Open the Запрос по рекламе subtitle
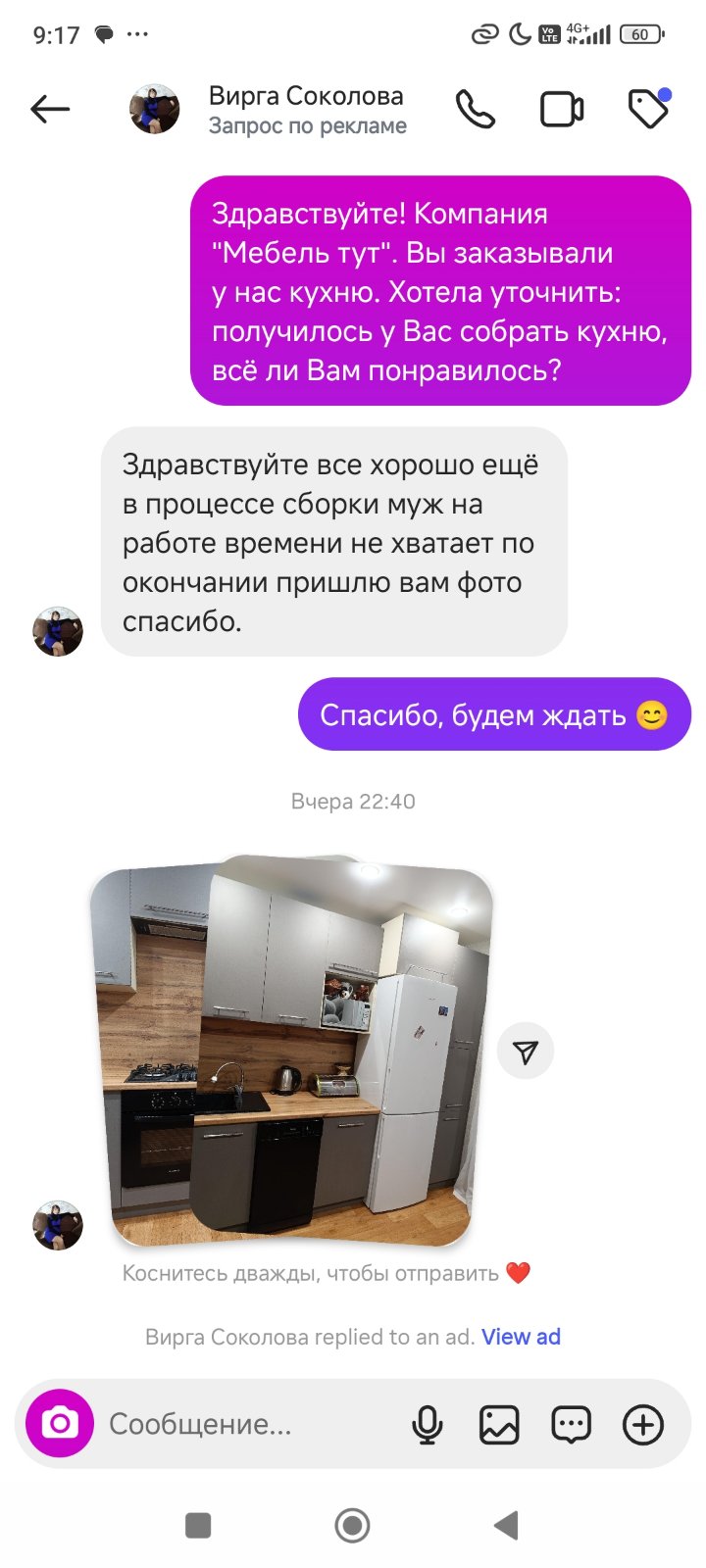The width and height of the screenshot is (706, 1568). coord(308,125)
